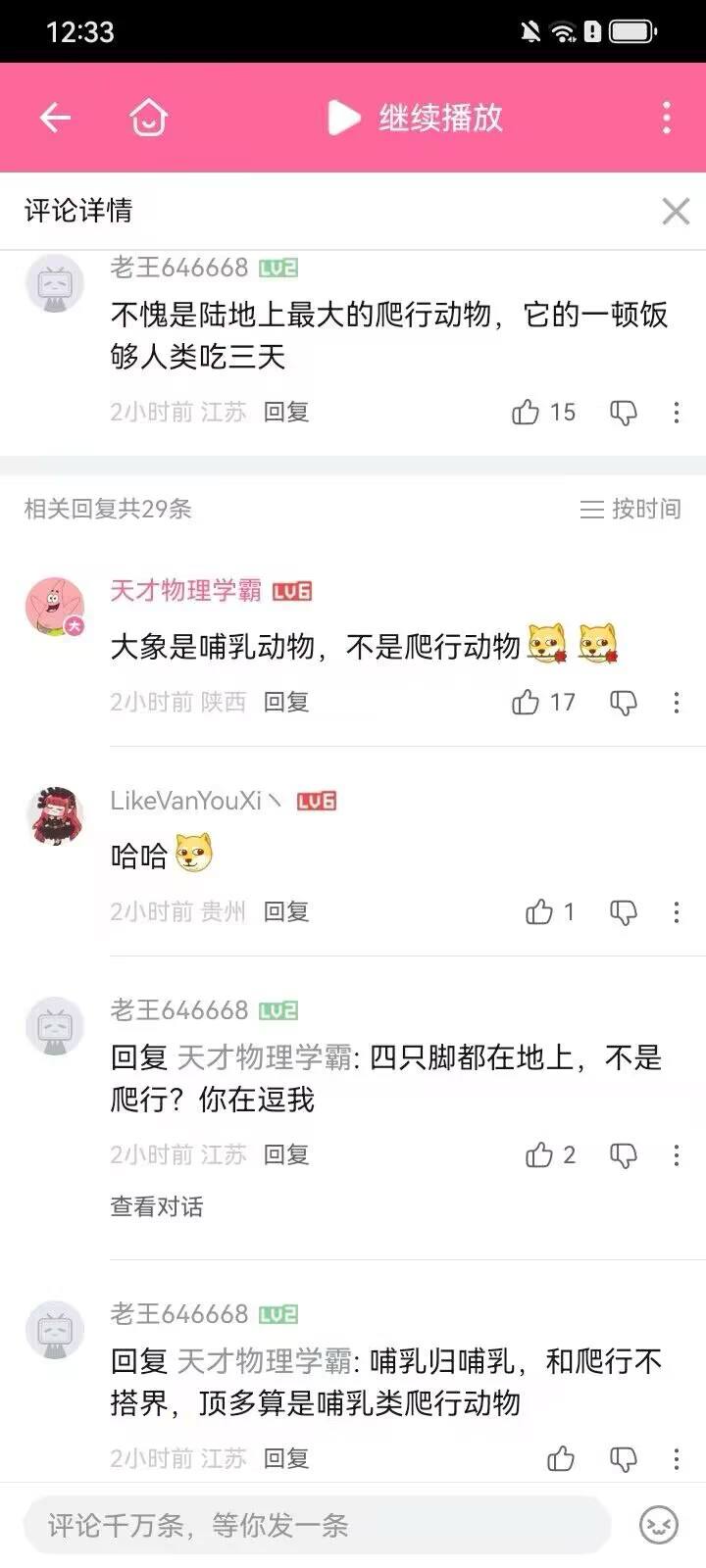Screen dimensions: 706x1568
Task: Open the home icon in the header
Action: tap(149, 119)
